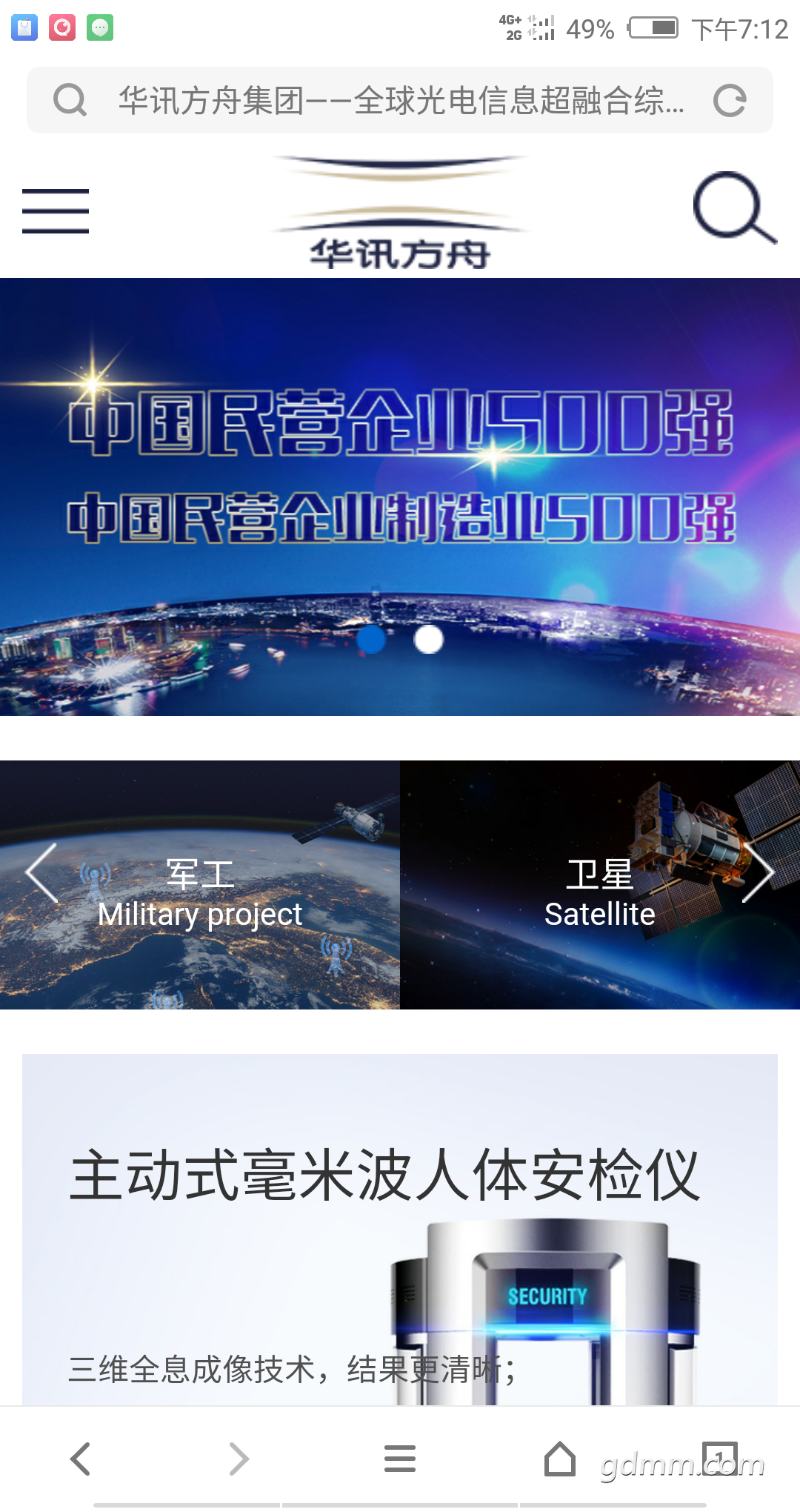
Task: Reload the page with the refresh icon
Action: (x=730, y=101)
